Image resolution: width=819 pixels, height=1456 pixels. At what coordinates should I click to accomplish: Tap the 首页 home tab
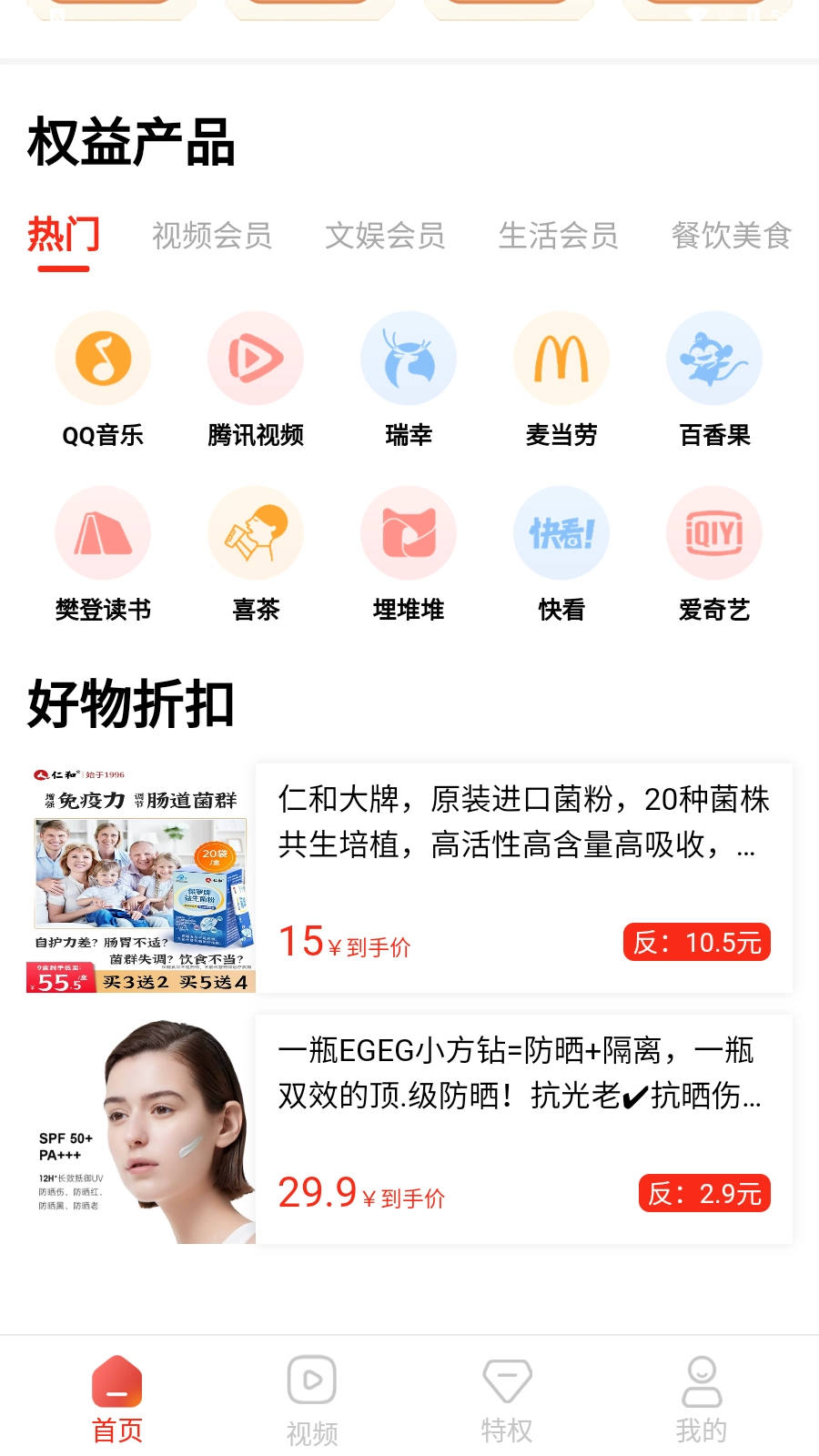coord(117,1401)
